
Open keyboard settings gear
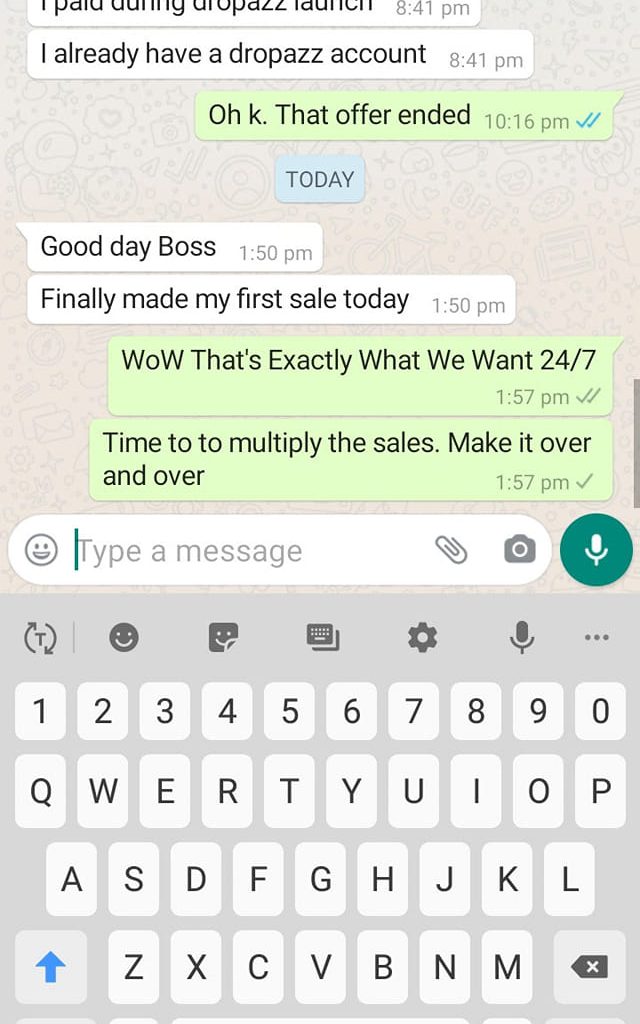pyautogui.click(x=422, y=637)
